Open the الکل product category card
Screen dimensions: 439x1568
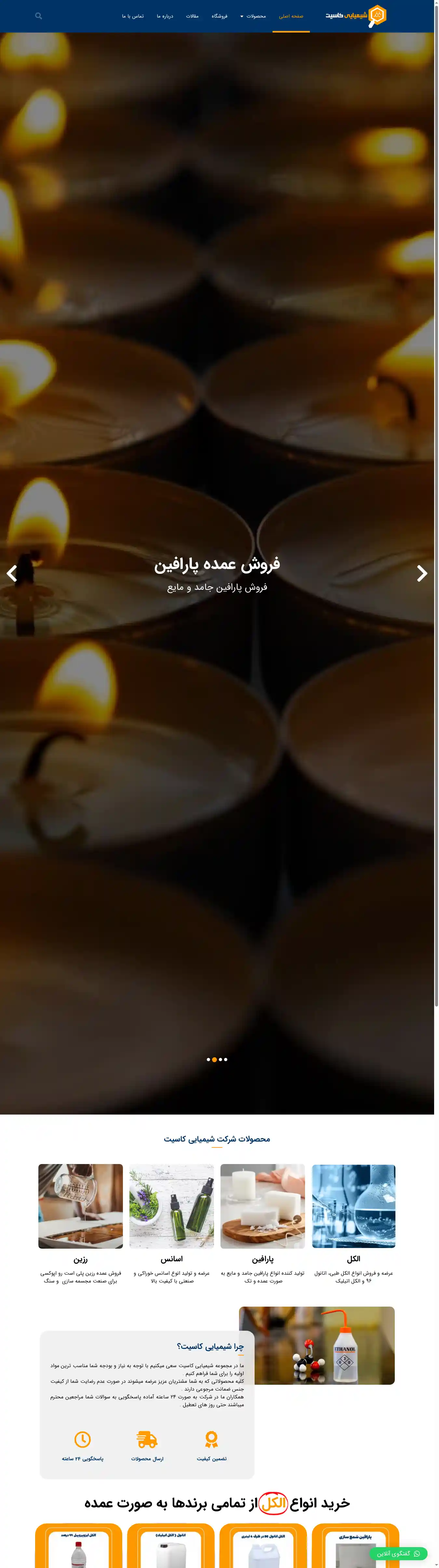pos(353,1206)
